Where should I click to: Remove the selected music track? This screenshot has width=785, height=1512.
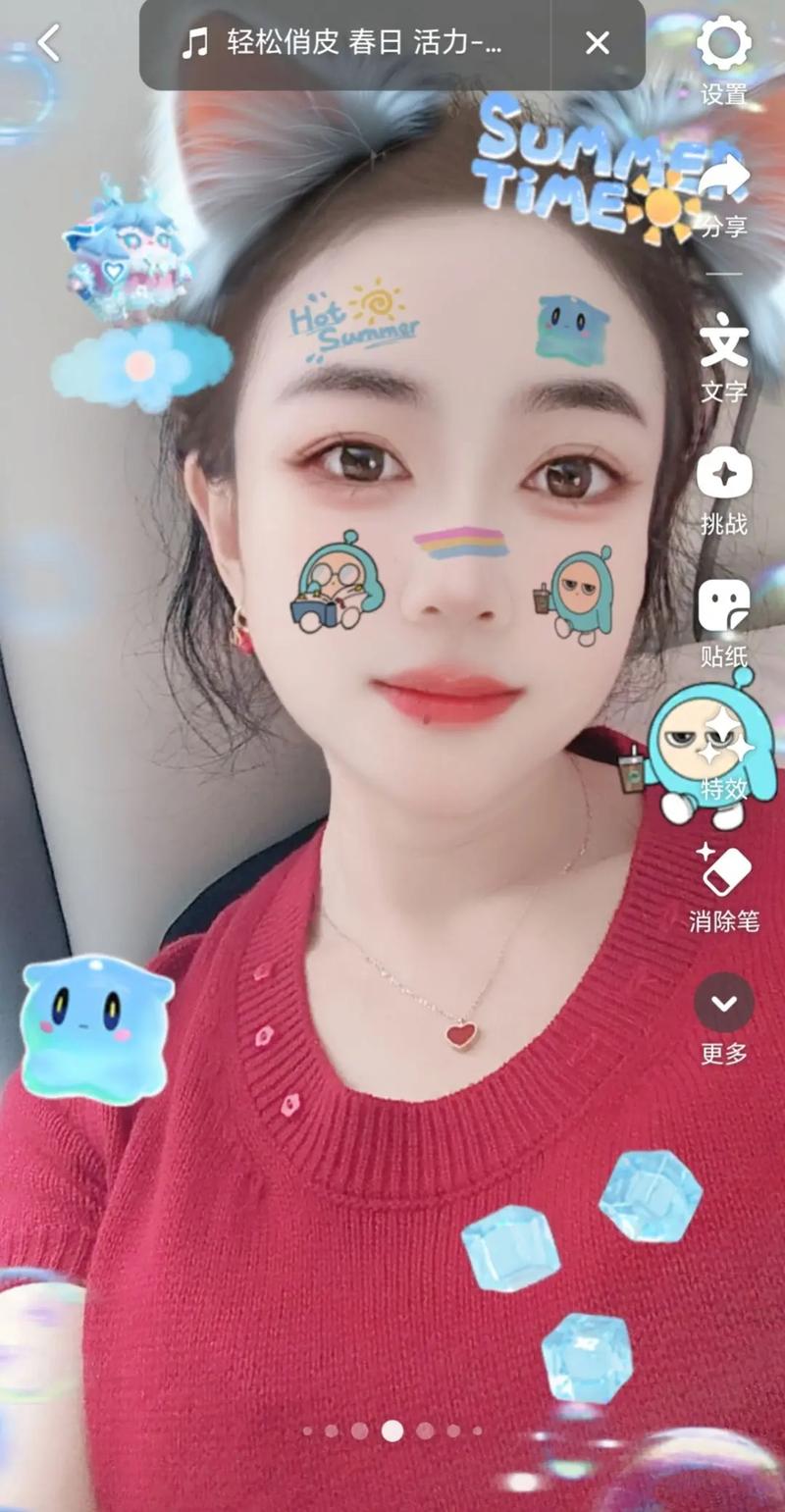click(x=597, y=43)
